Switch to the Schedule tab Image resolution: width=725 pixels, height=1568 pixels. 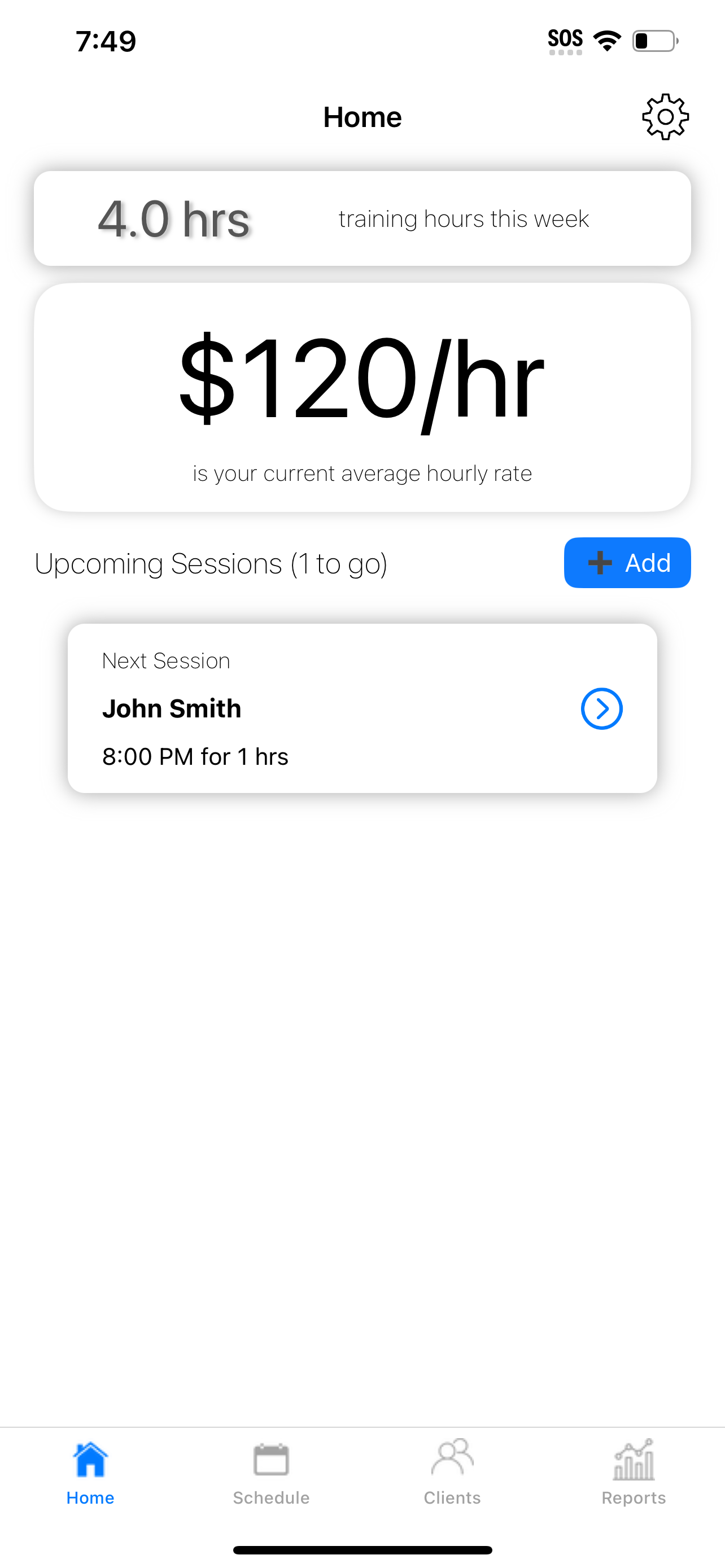click(272, 1474)
